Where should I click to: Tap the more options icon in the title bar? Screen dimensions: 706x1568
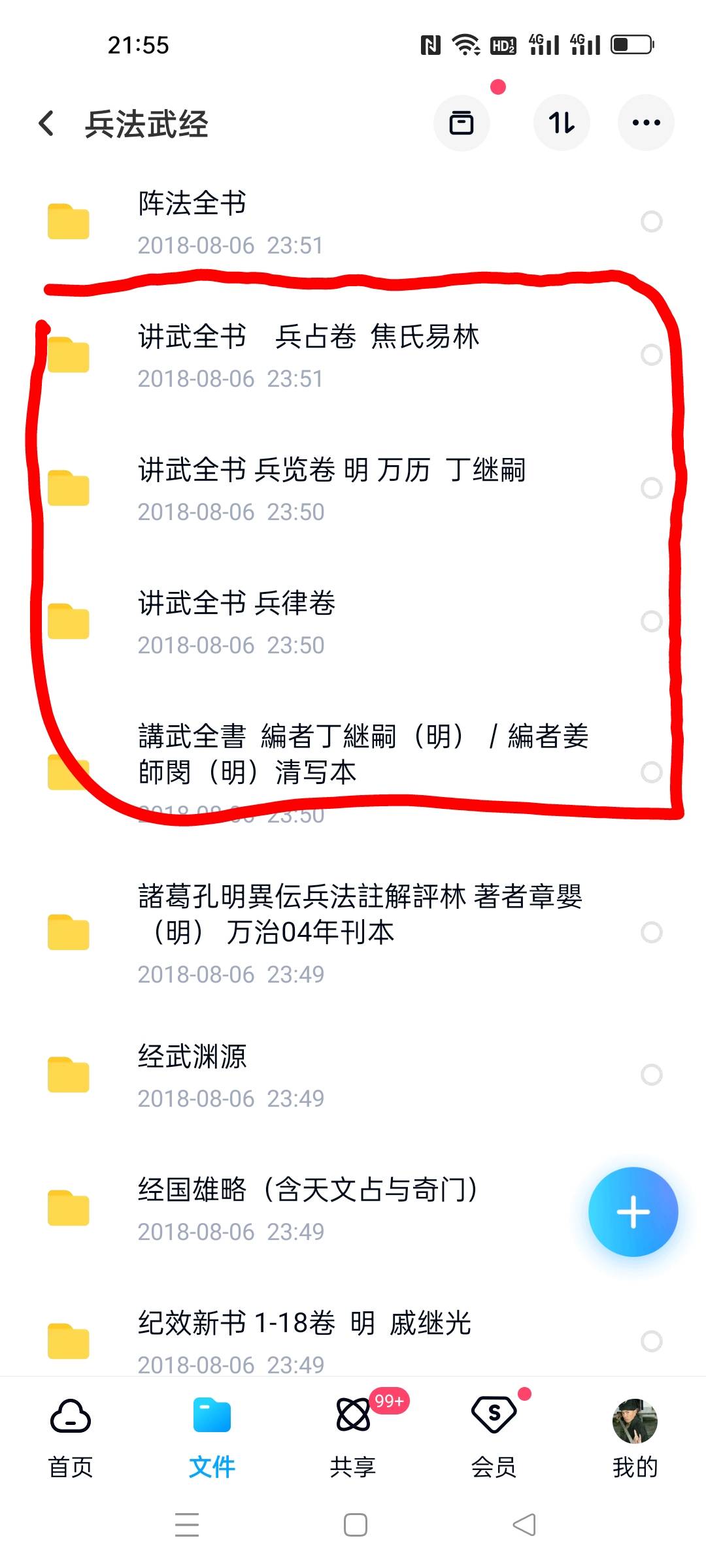click(x=645, y=123)
